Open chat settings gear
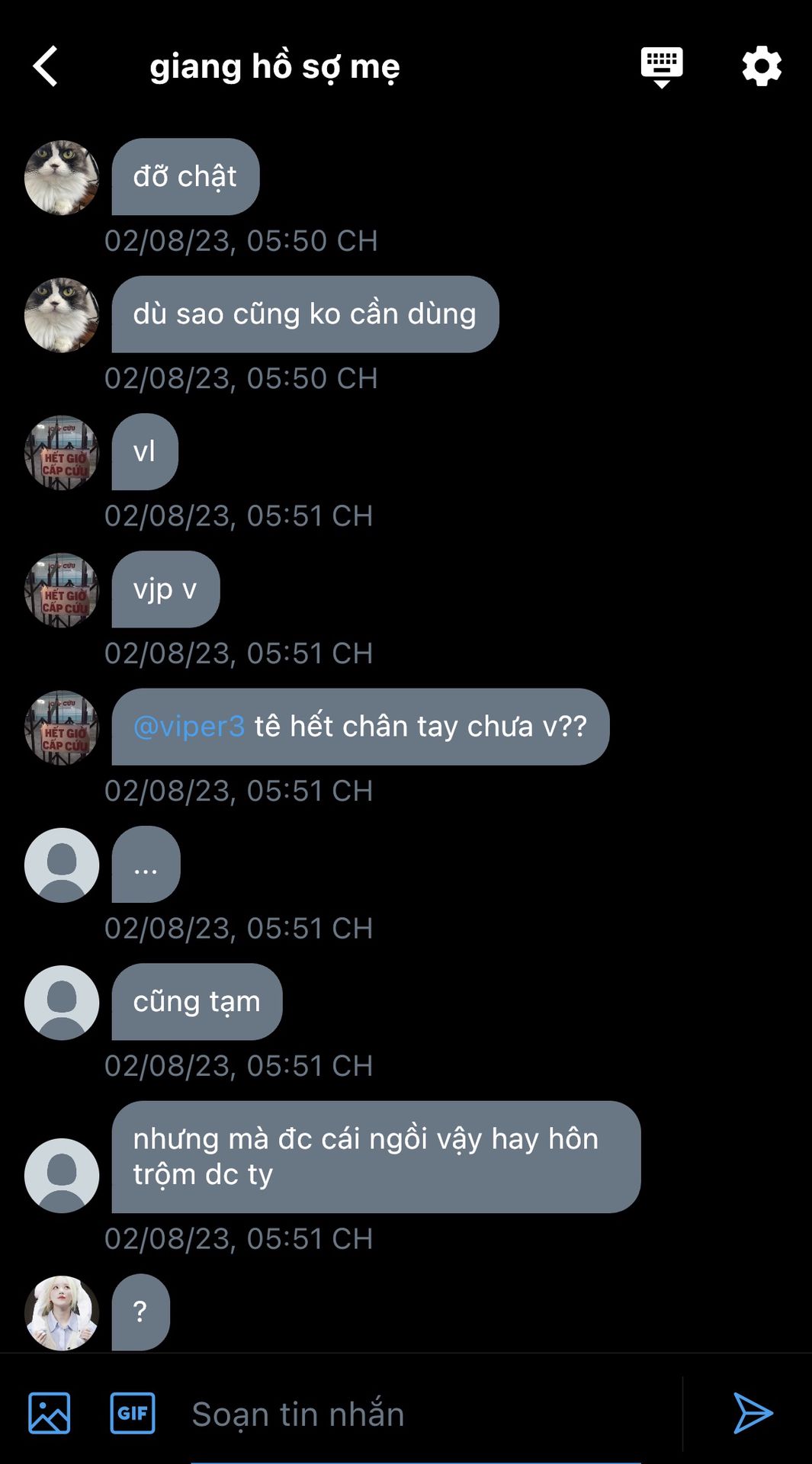Screen dimensions: 812x1464 coord(761,66)
